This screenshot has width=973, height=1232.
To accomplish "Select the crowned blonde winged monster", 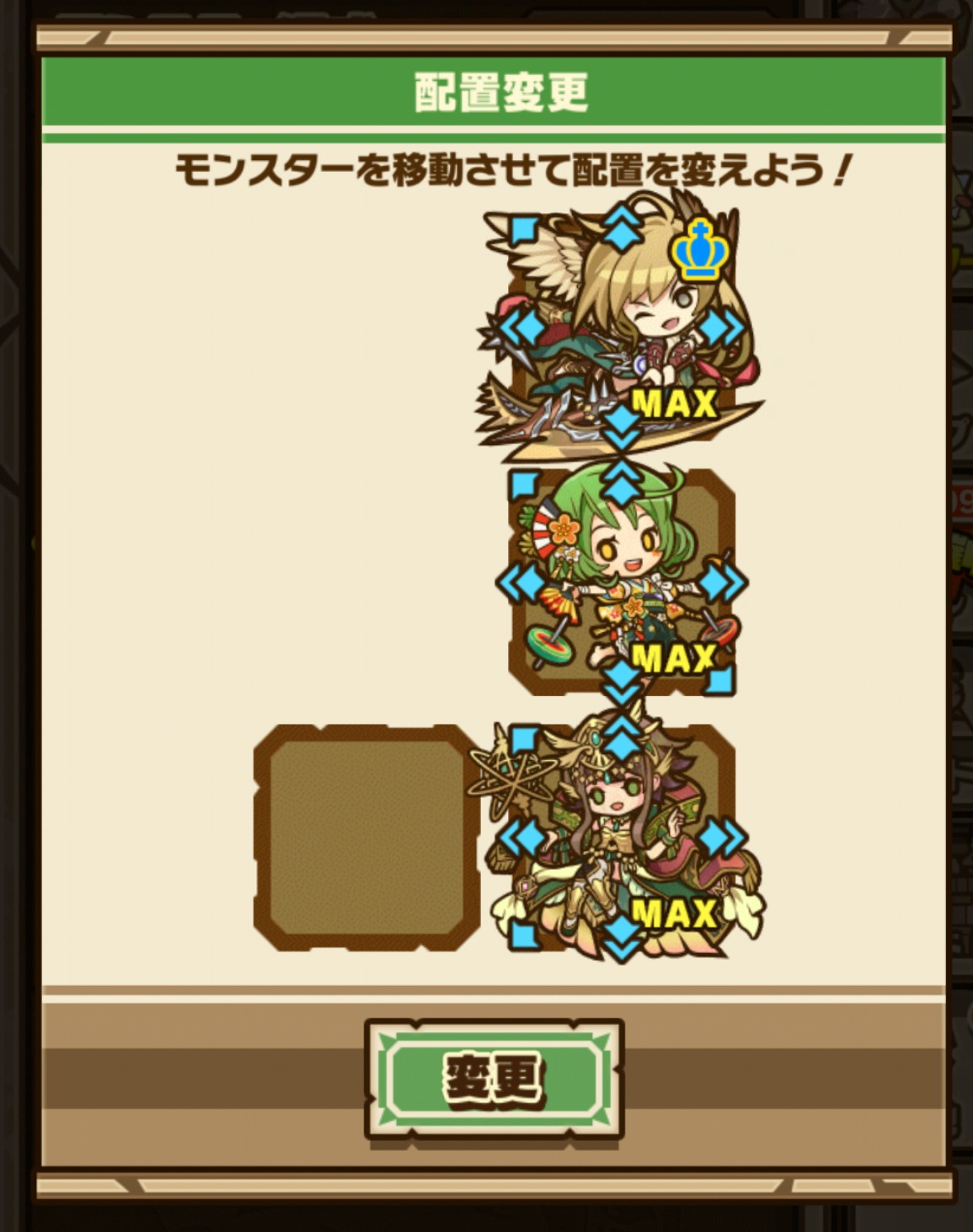I will click(622, 329).
